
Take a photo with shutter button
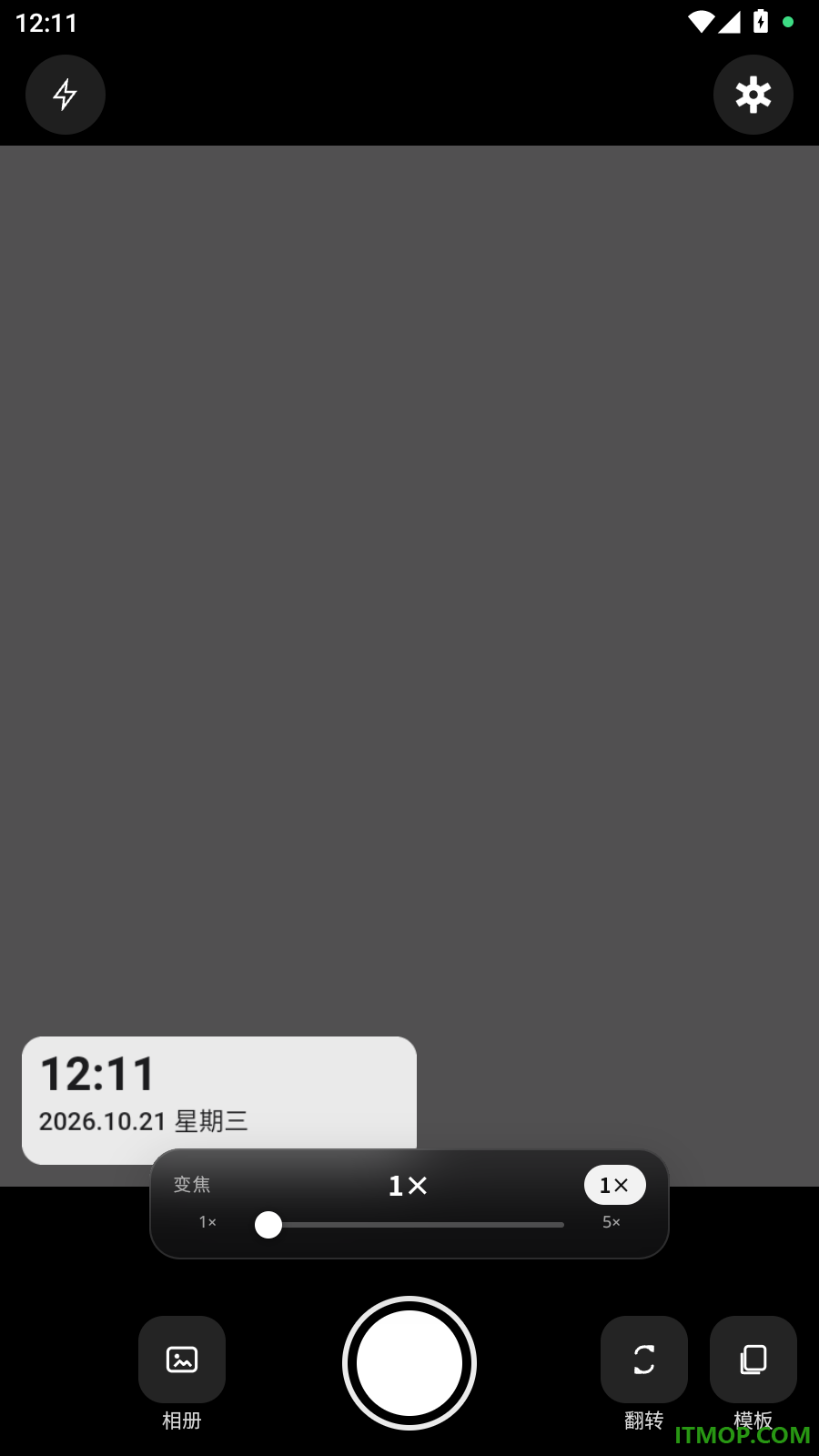click(409, 1363)
